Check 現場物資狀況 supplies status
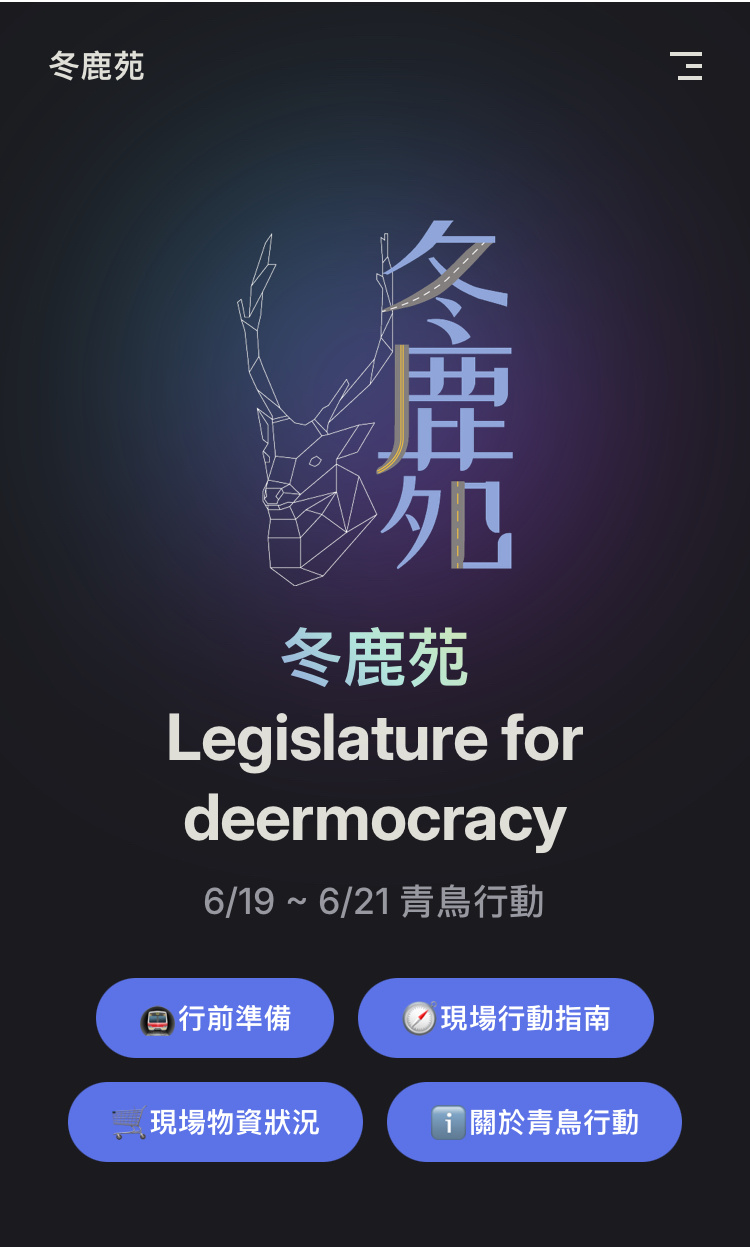 pos(215,1122)
